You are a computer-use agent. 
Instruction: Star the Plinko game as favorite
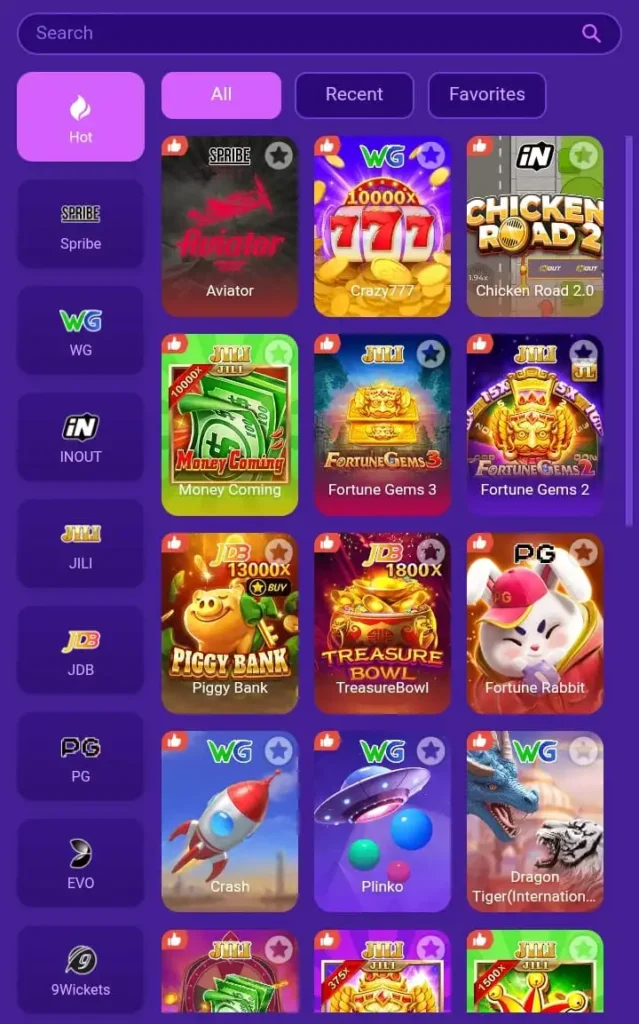pyautogui.click(x=431, y=750)
